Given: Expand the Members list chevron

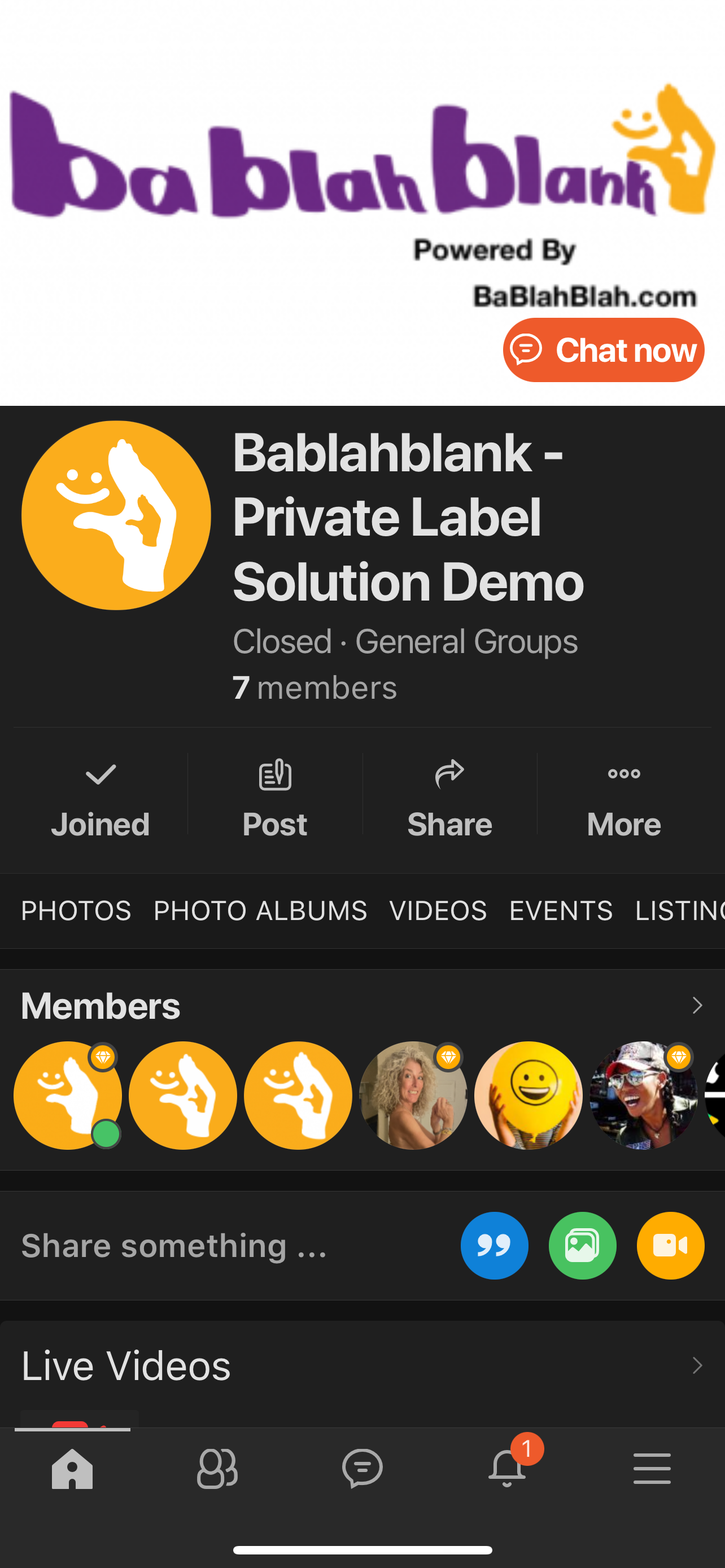Looking at the screenshot, I should click(697, 1005).
